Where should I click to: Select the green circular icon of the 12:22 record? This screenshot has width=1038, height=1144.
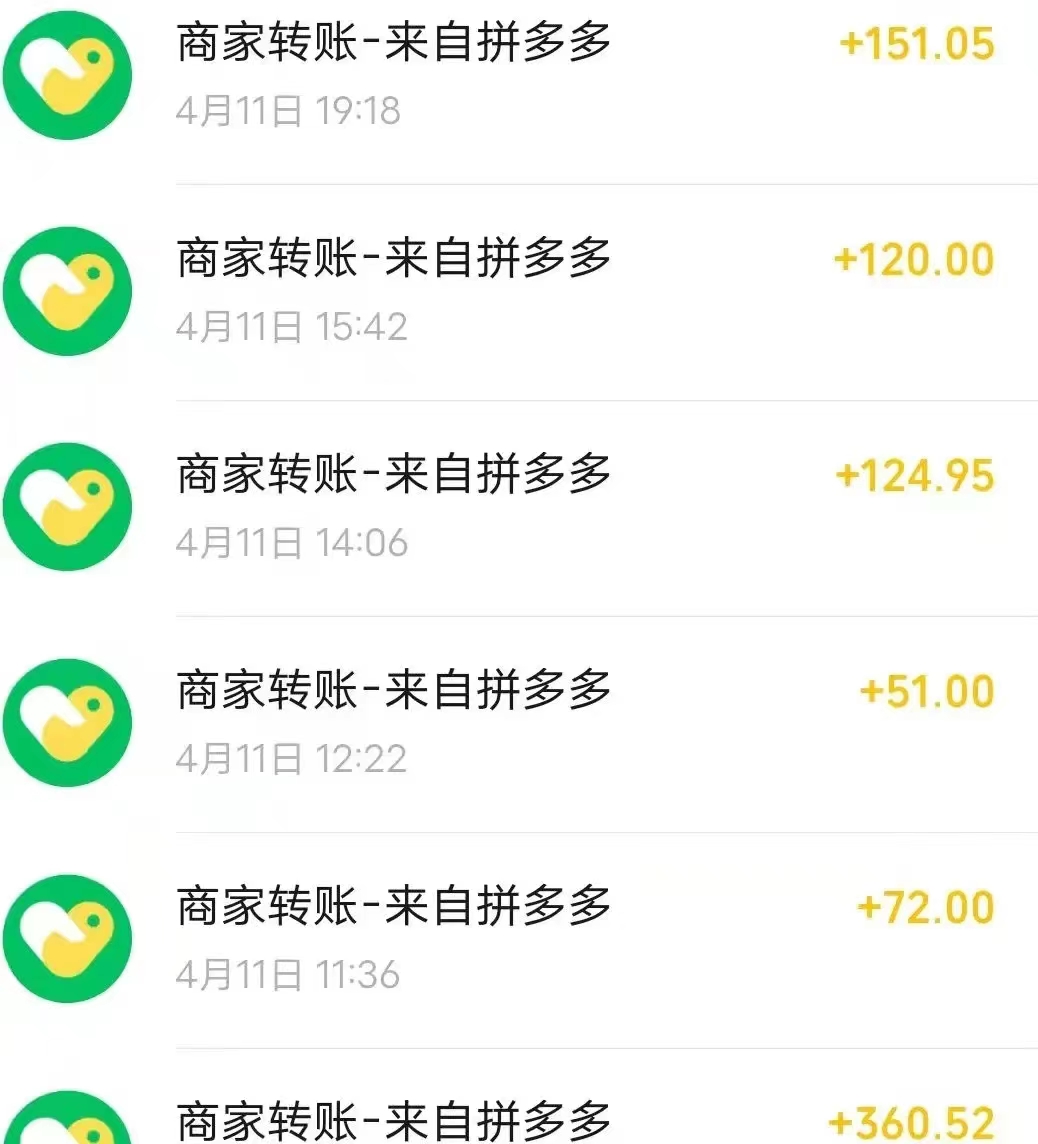(66, 722)
